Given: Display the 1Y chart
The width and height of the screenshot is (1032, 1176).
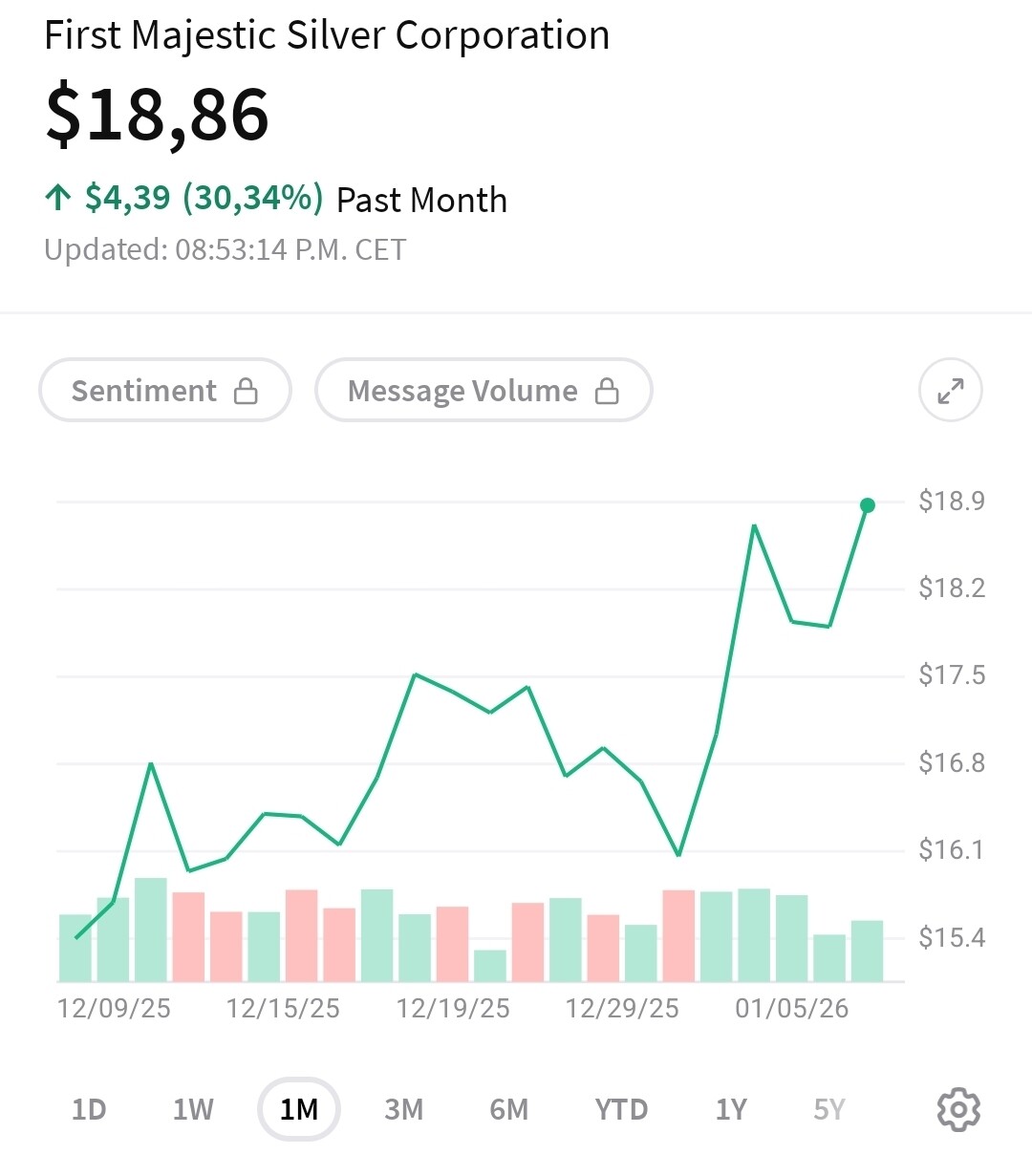Looking at the screenshot, I should click(731, 1109).
